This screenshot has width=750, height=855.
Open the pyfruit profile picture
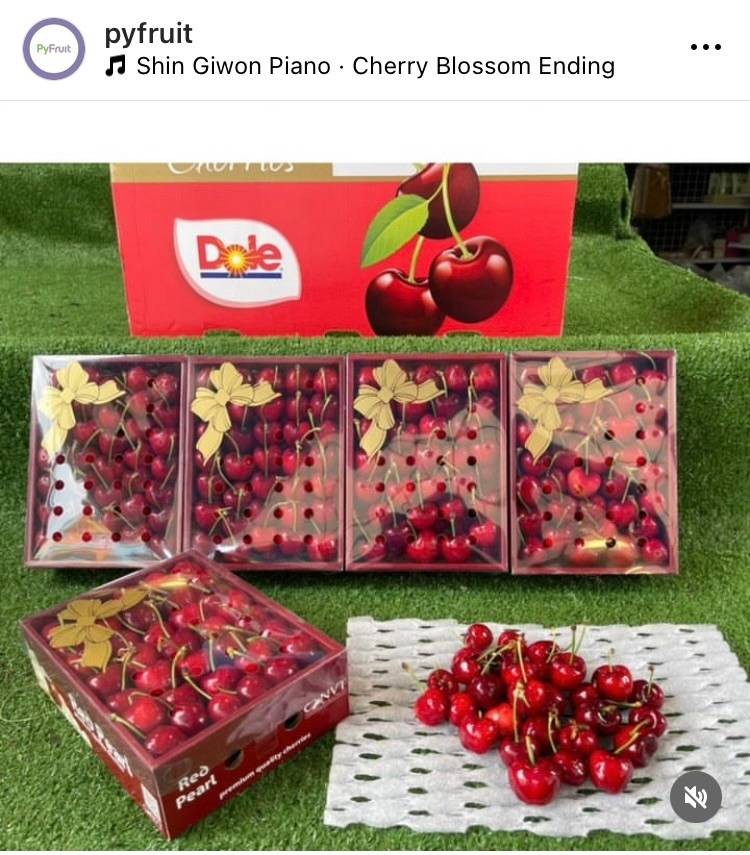54,49
